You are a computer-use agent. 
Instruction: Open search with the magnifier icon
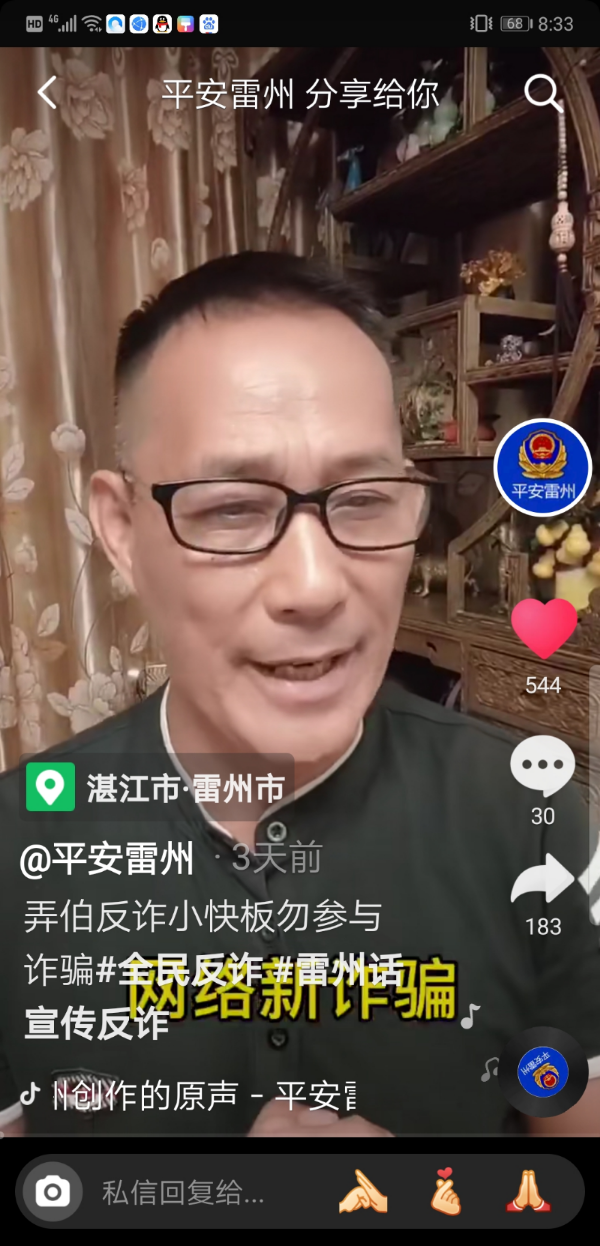click(543, 93)
